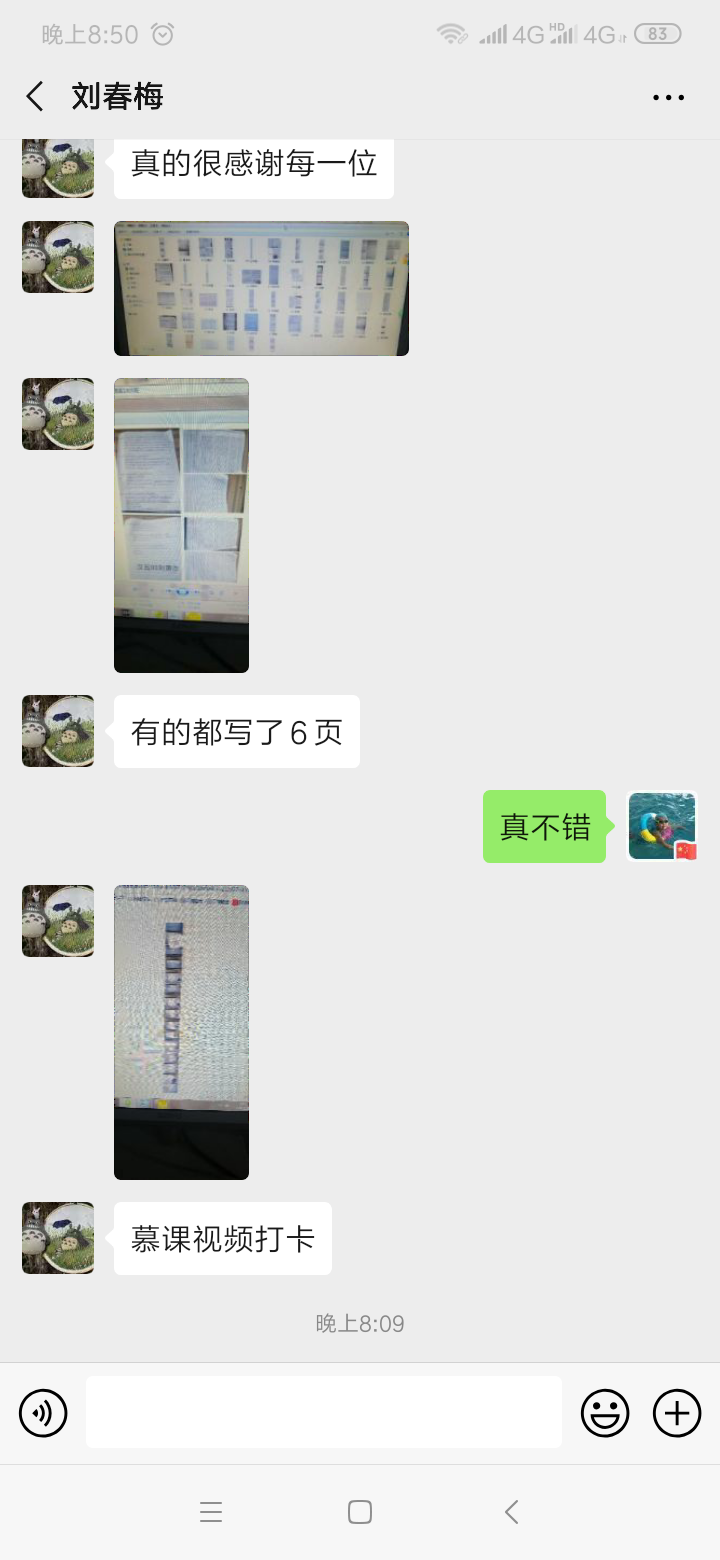Open the emoji sticker panel
720x1560 pixels.
point(605,1413)
